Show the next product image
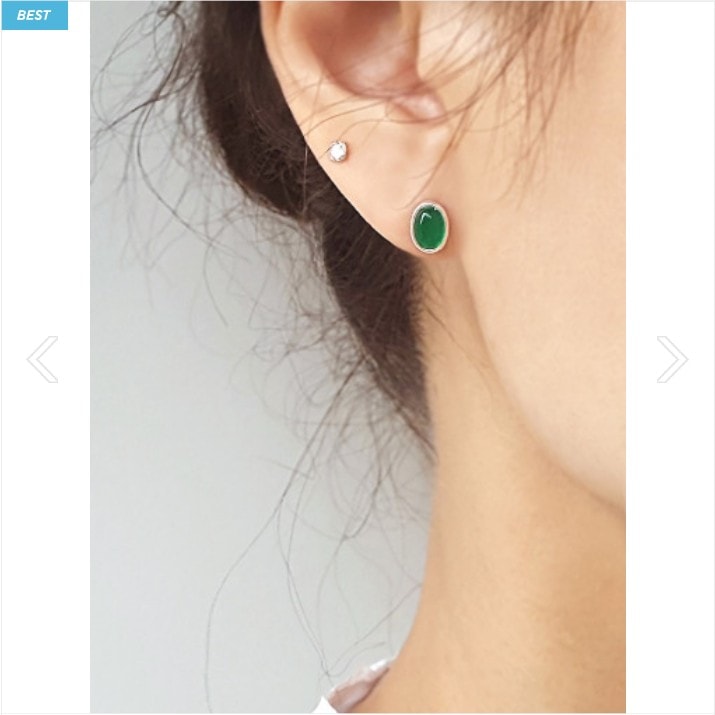This screenshot has width=715, height=715. point(672,360)
